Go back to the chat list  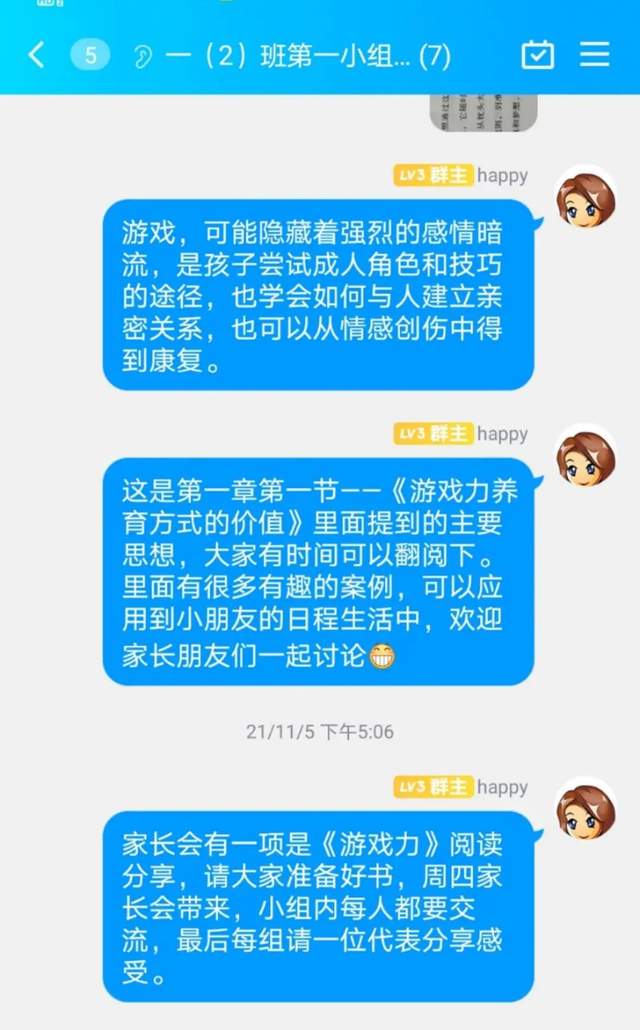37,55
